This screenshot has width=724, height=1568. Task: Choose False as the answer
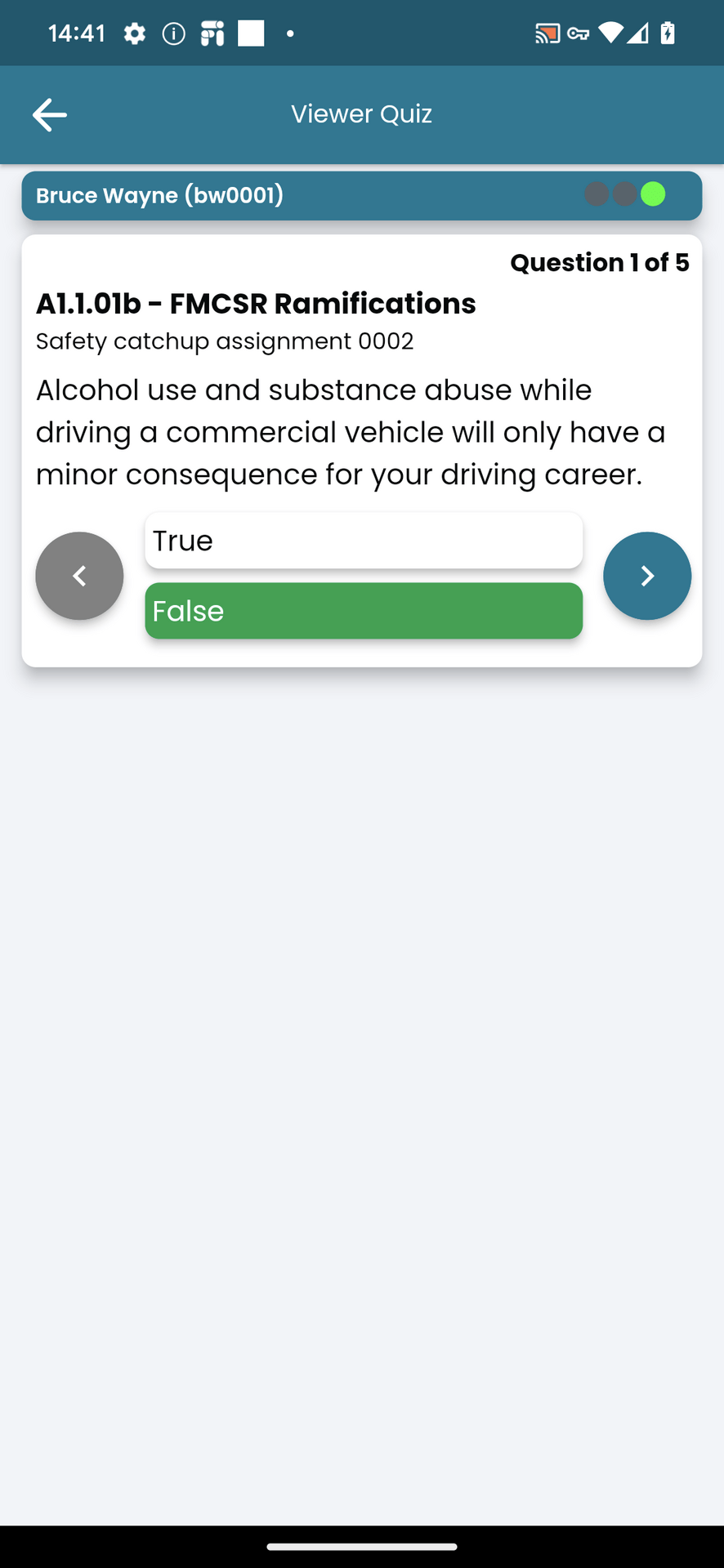(x=363, y=611)
